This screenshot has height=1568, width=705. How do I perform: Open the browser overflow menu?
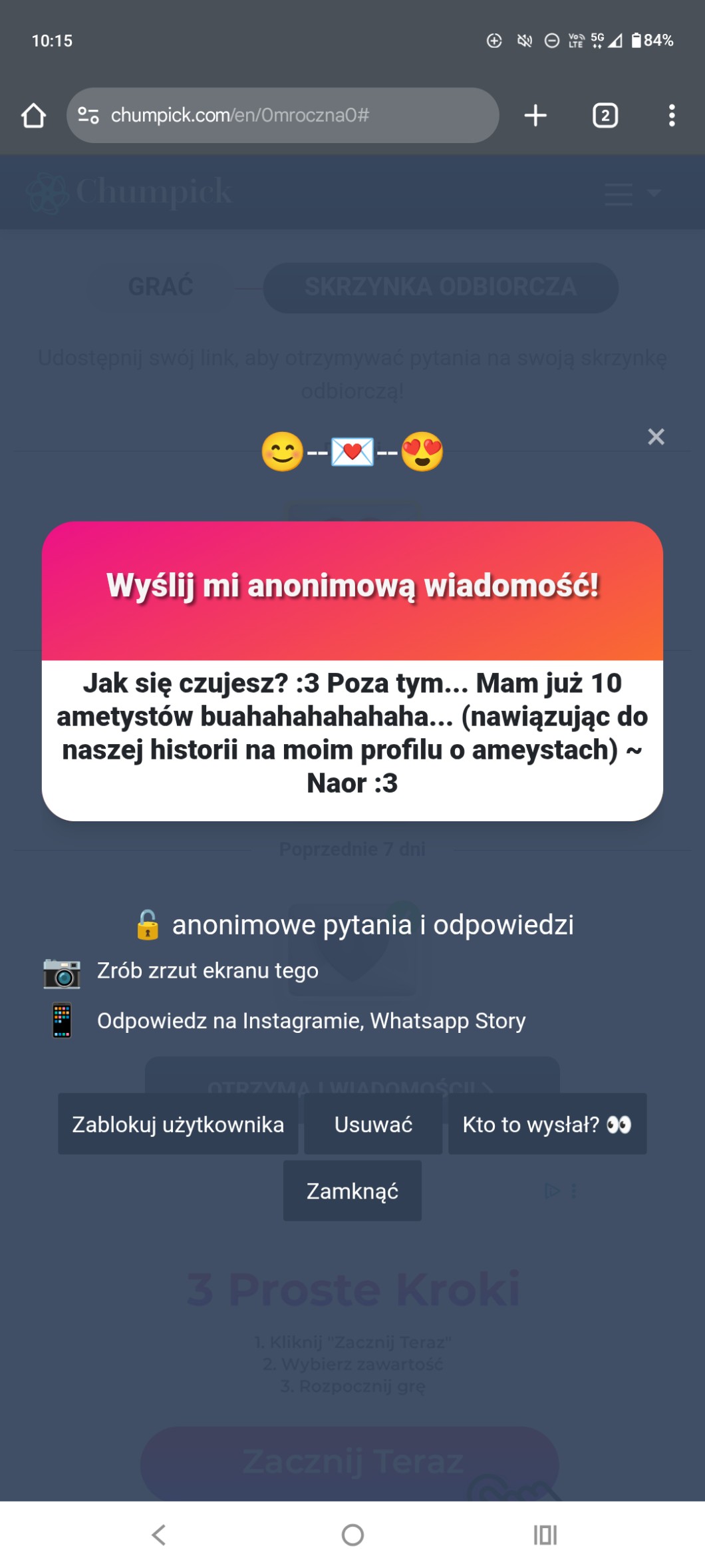pyautogui.click(x=672, y=115)
